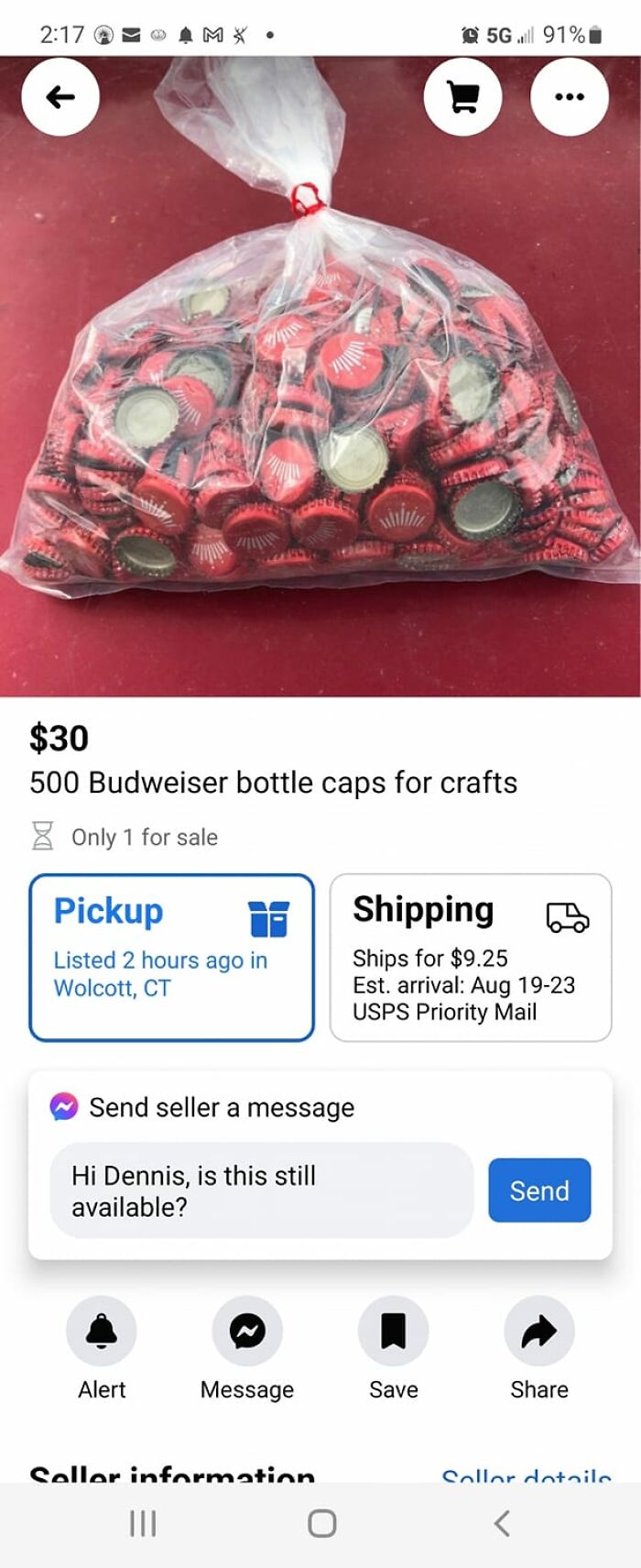The height and width of the screenshot is (1568, 641).
Task: View Seller details
Action: [526, 1474]
